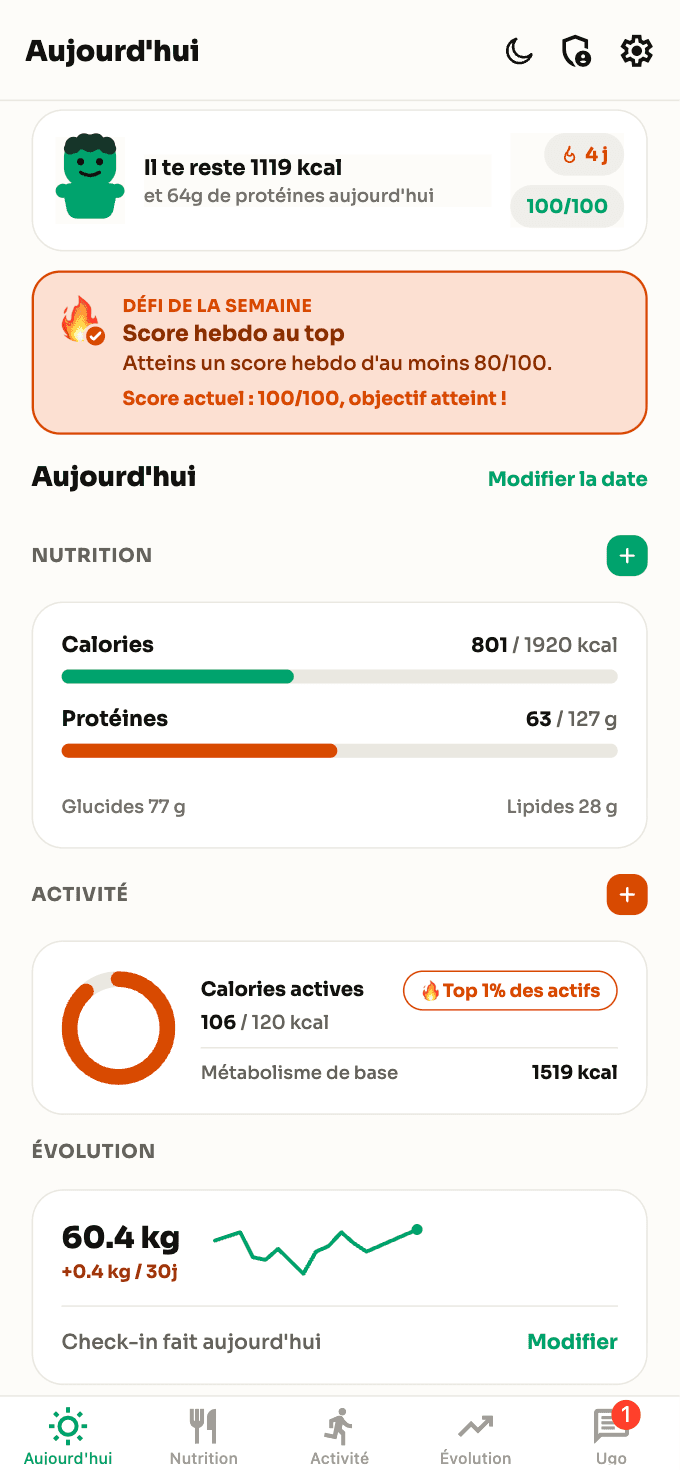Tap Modifier la date
This screenshot has width=680, height=1470.
567,479
